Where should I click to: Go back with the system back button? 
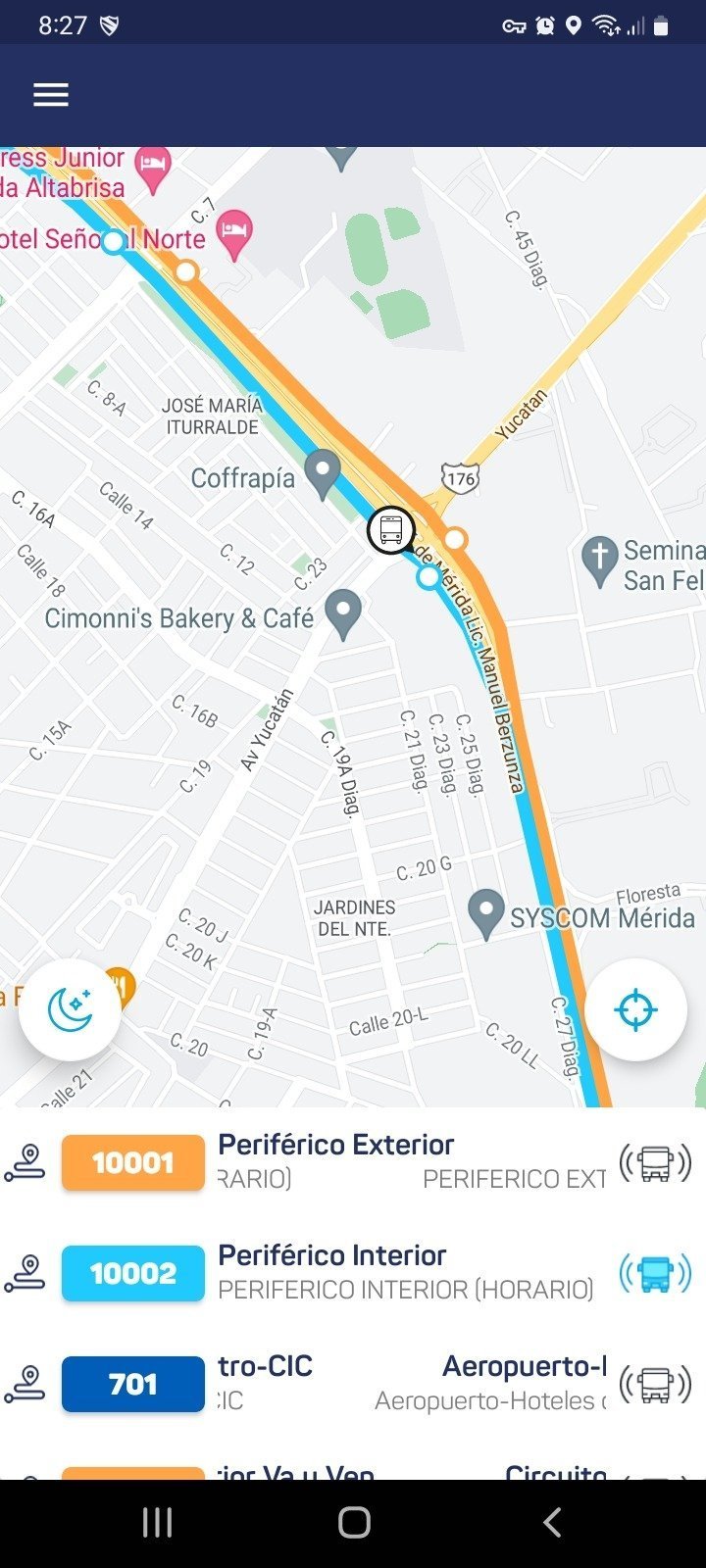click(552, 1522)
